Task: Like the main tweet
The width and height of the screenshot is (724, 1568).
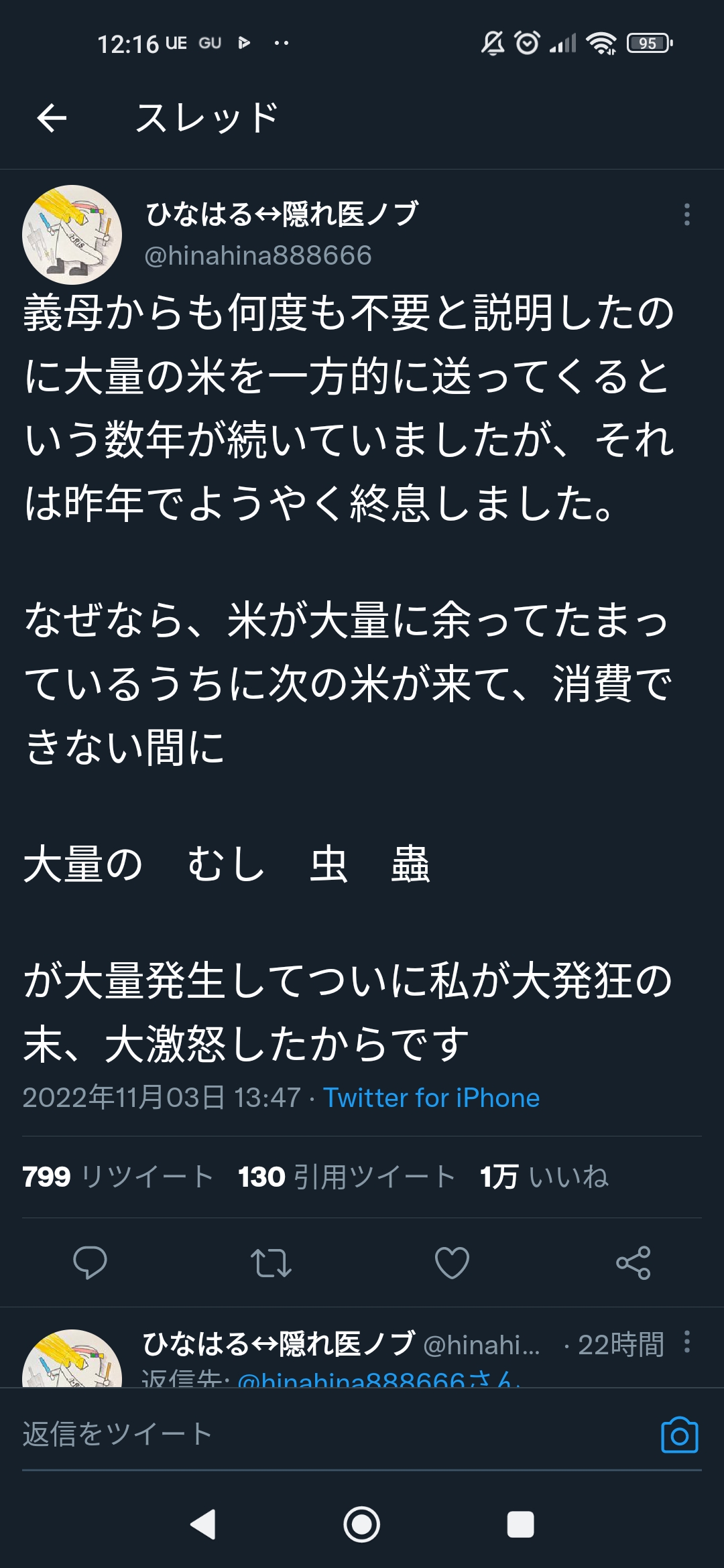Action: [x=452, y=1262]
